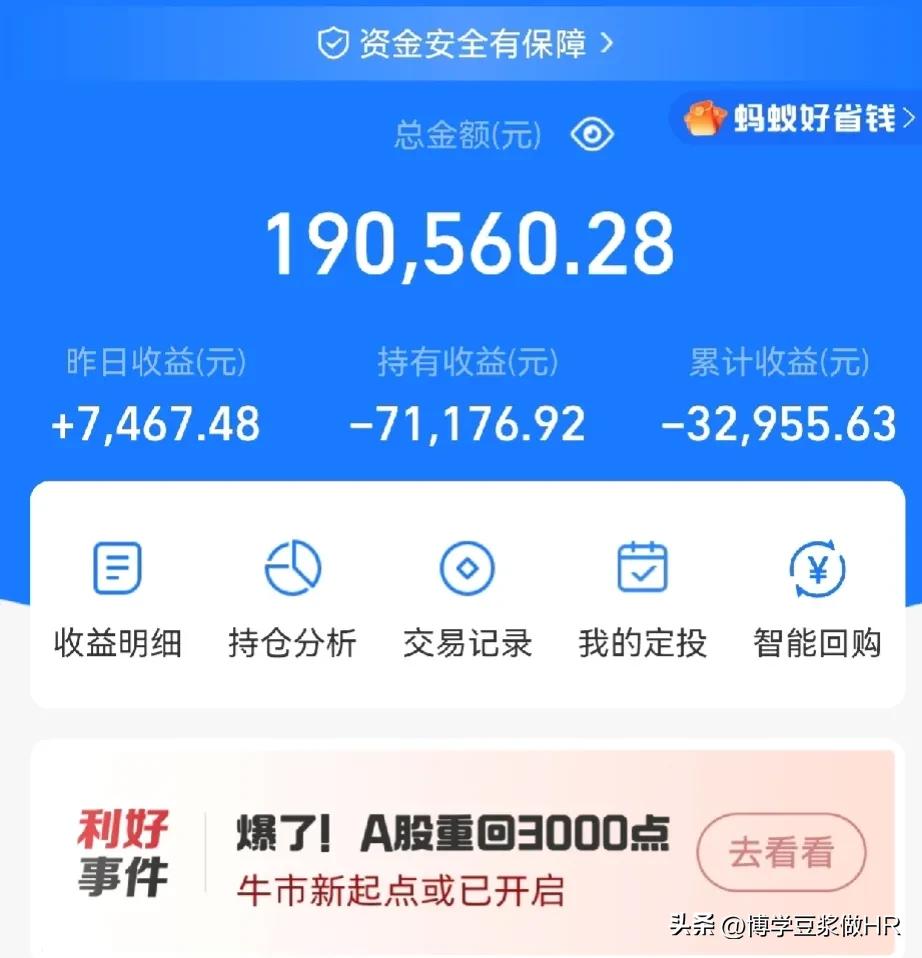Viewport: 922px width, 958px height.
Task: Open the 收益明细 list icon
Action: [115, 567]
